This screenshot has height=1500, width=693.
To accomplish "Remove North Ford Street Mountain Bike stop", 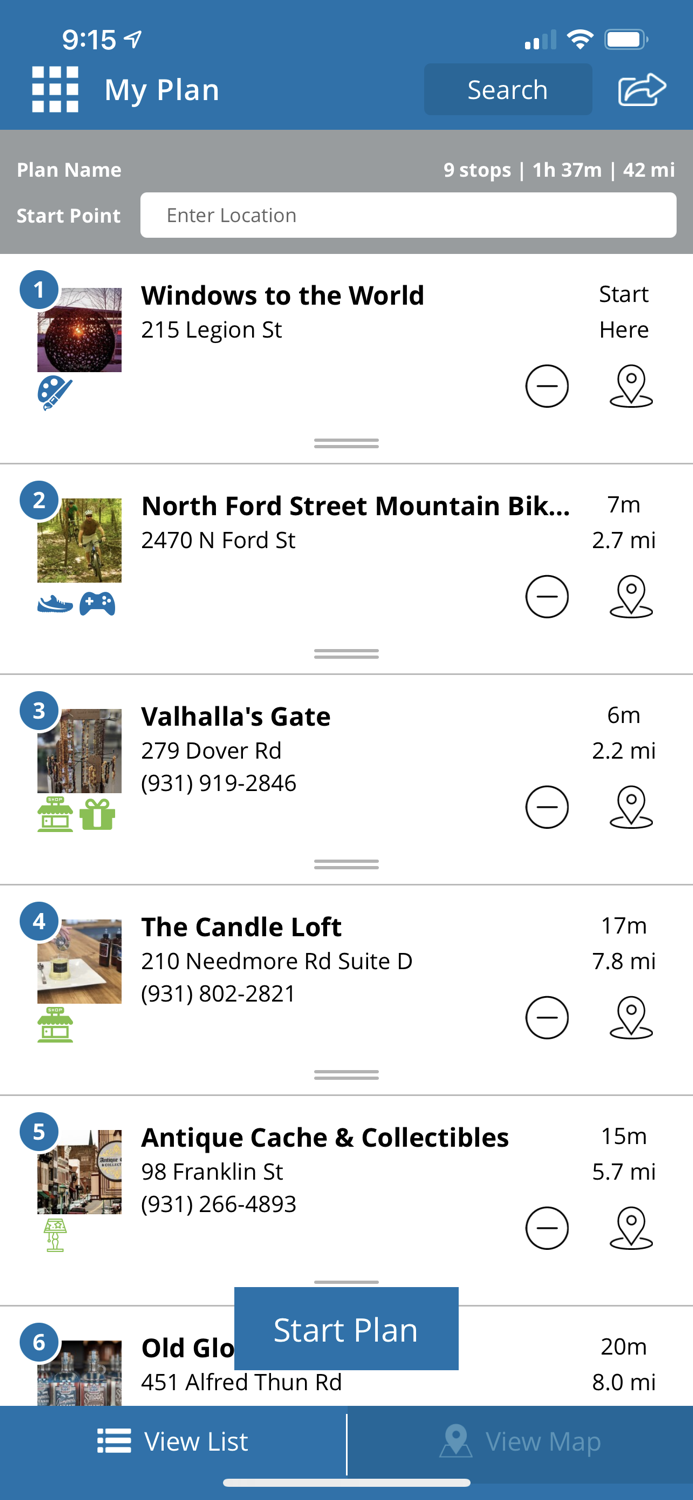I will pyautogui.click(x=547, y=597).
